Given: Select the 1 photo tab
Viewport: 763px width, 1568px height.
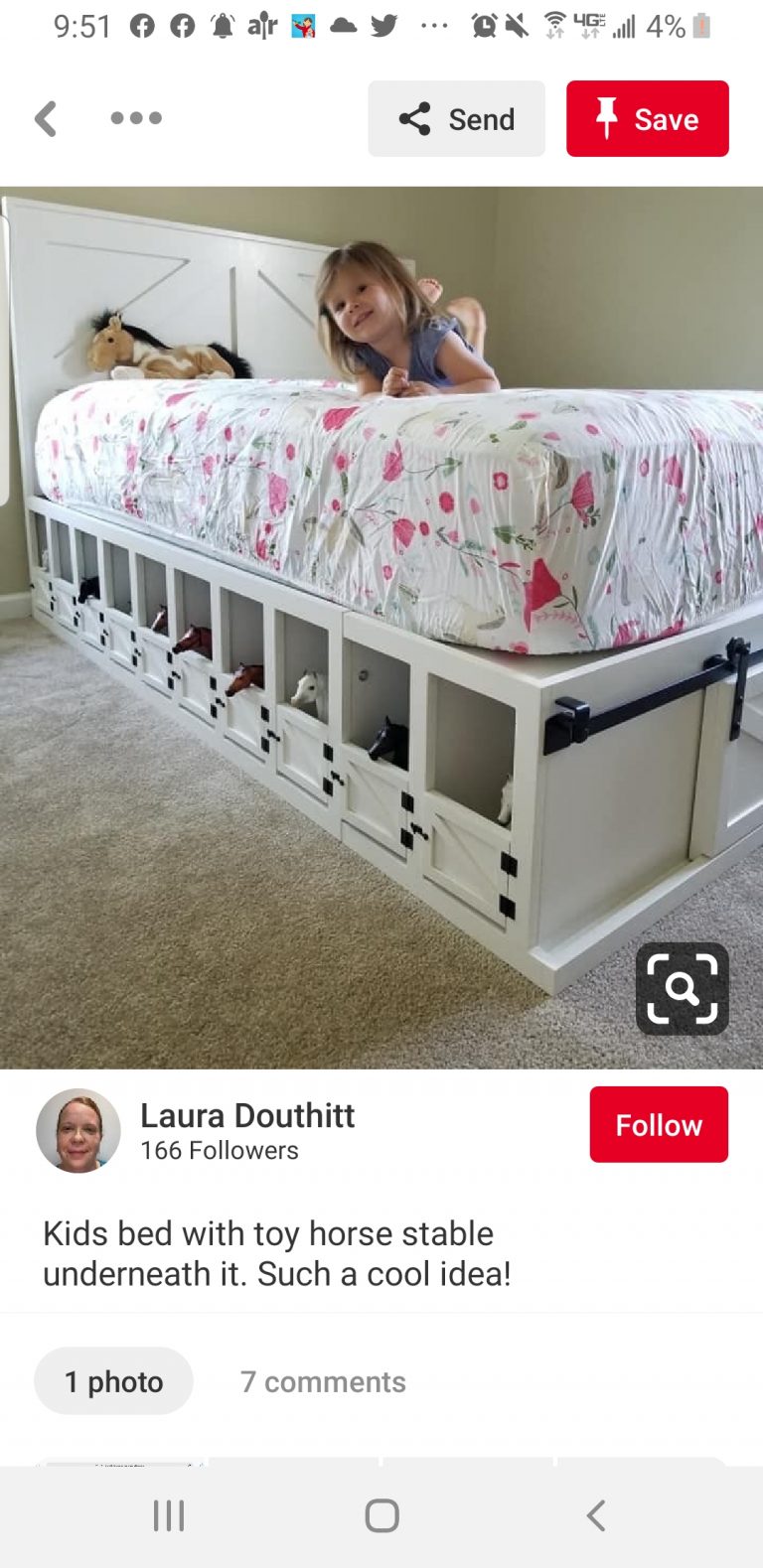Looking at the screenshot, I should click(113, 1381).
